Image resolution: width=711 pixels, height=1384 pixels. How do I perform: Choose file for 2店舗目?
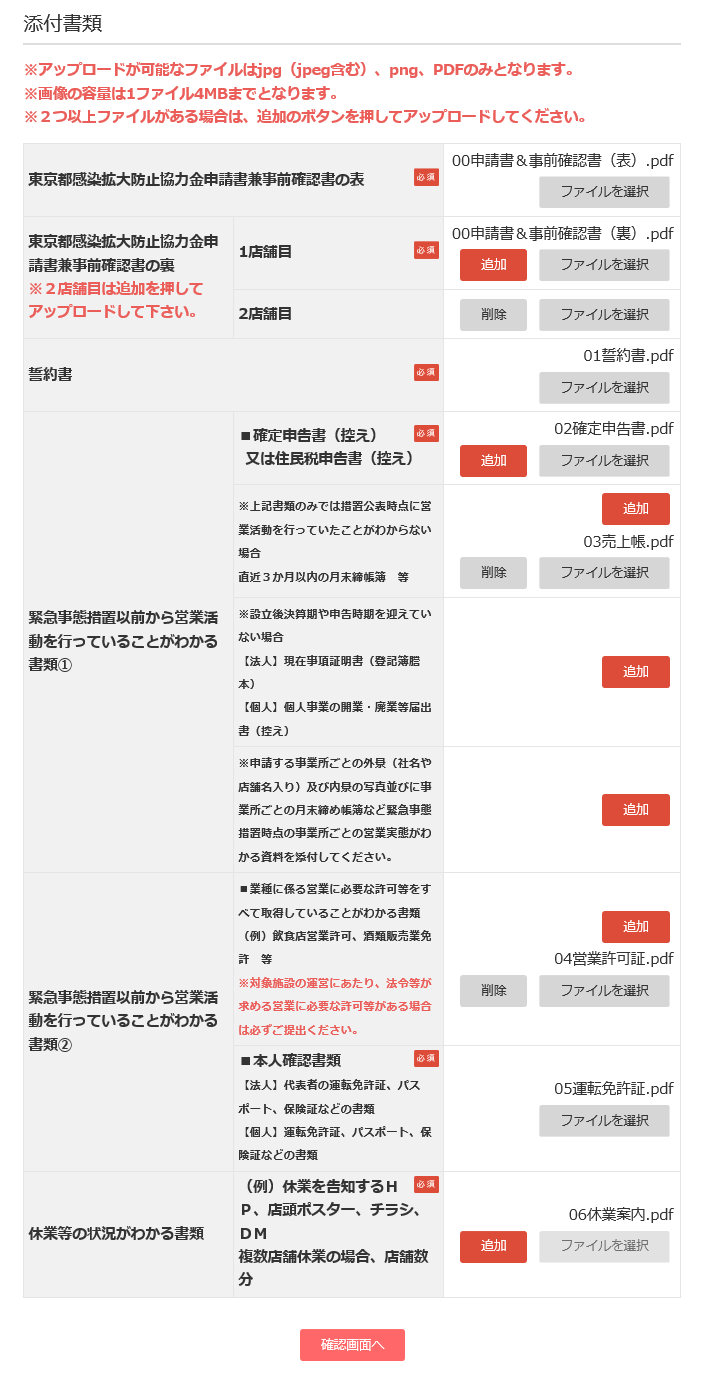click(x=604, y=314)
